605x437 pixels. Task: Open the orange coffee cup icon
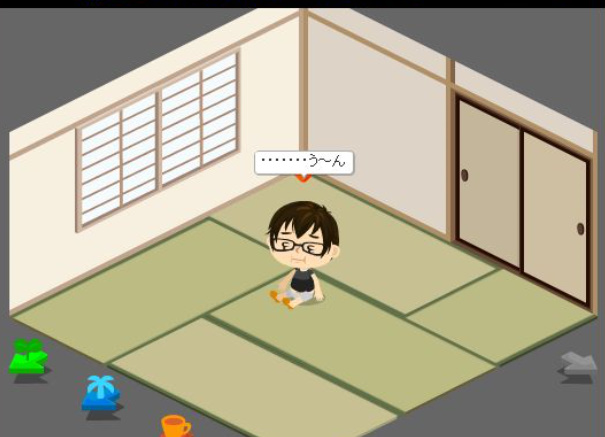[174, 426]
